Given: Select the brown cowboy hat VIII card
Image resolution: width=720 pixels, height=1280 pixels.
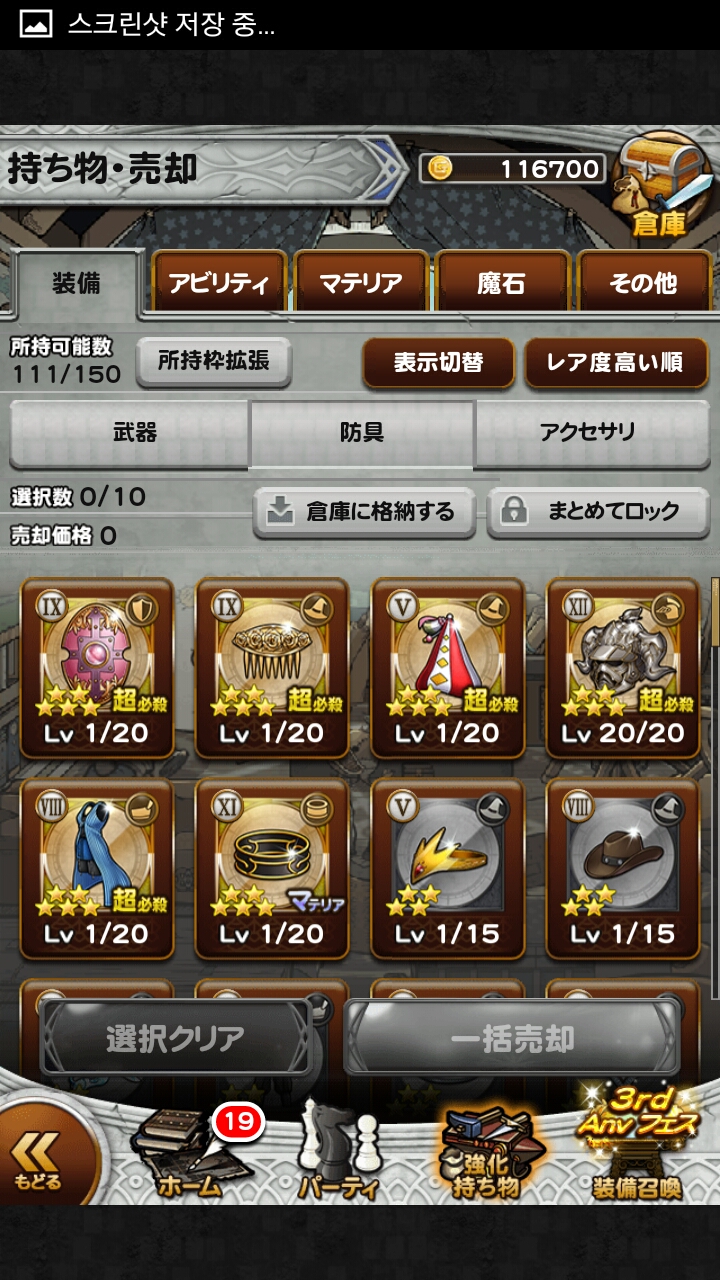Looking at the screenshot, I should click(x=622, y=868).
